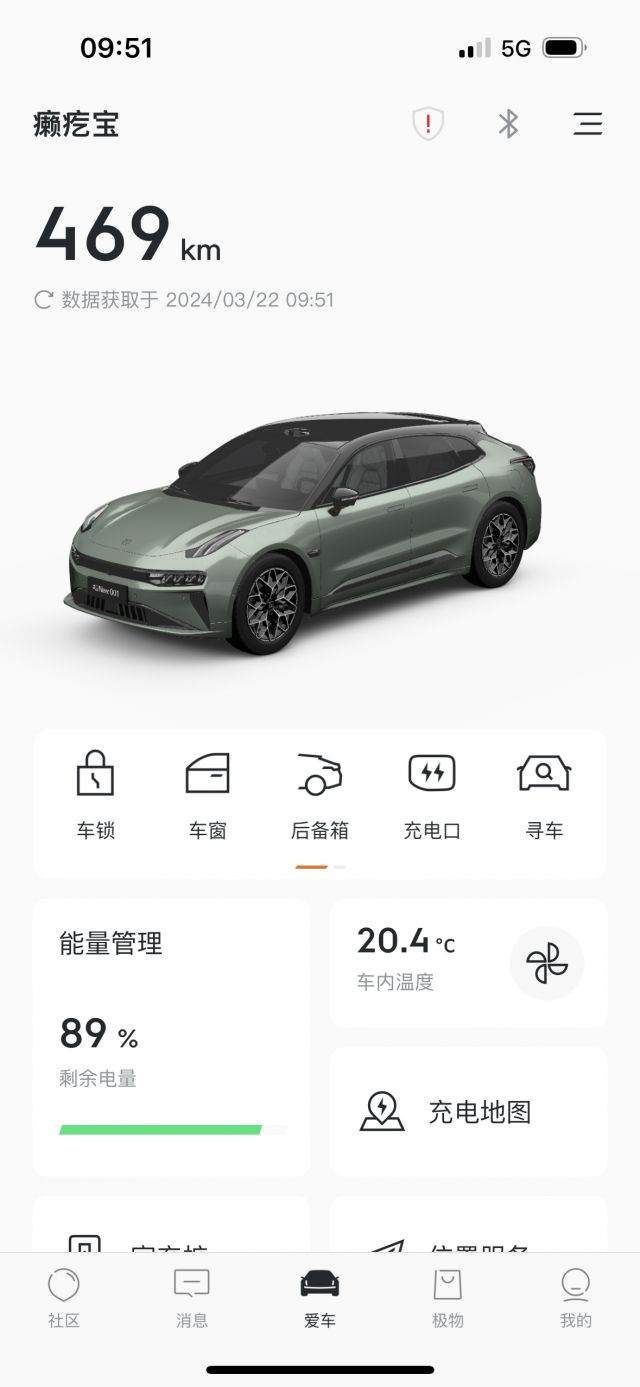Switch to the 消息 messages tab
Viewport: 640px width, 1387px height.
click(192, 1298)
